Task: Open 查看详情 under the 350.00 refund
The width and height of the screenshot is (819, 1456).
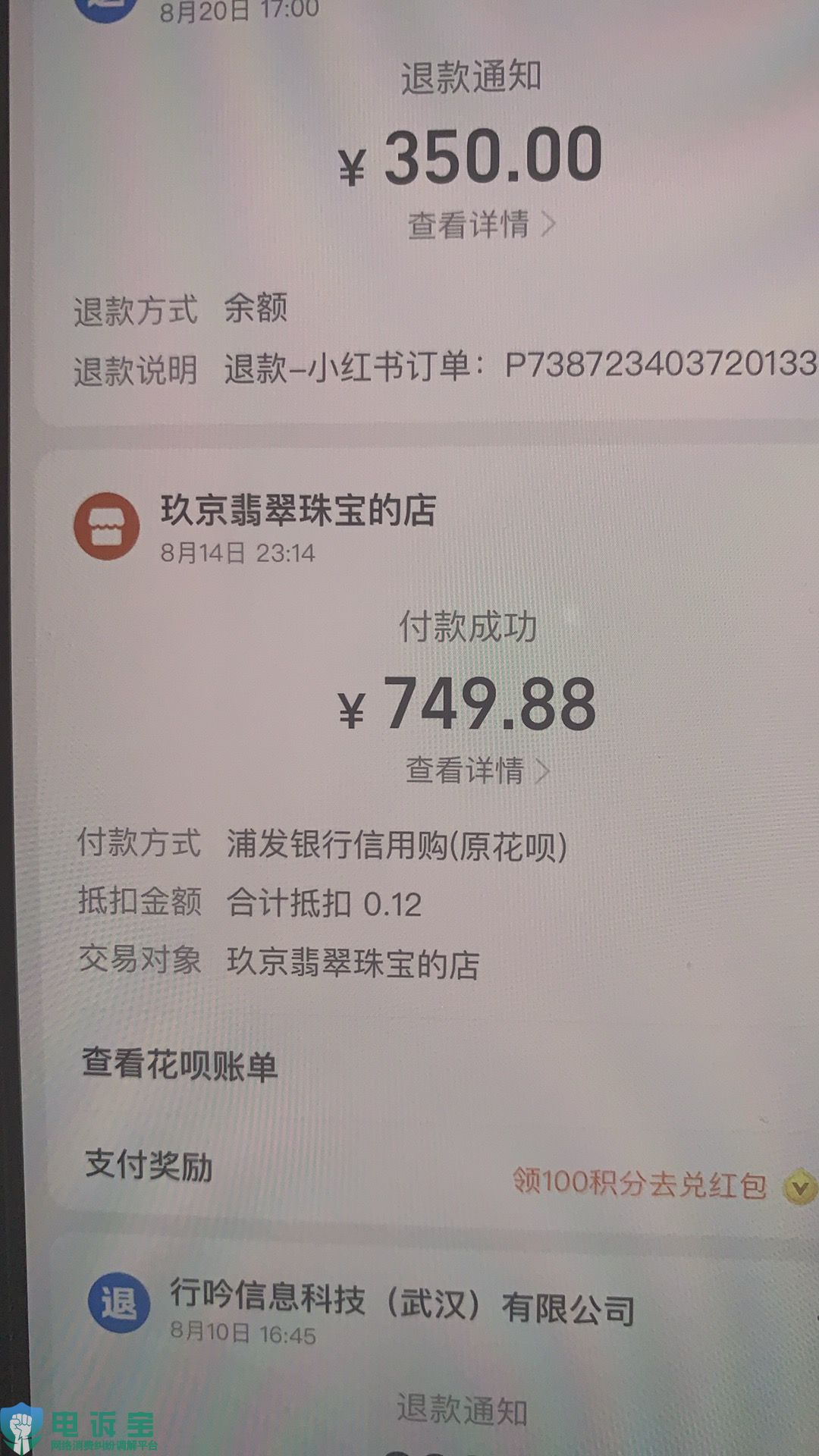Action: point(481,224)
